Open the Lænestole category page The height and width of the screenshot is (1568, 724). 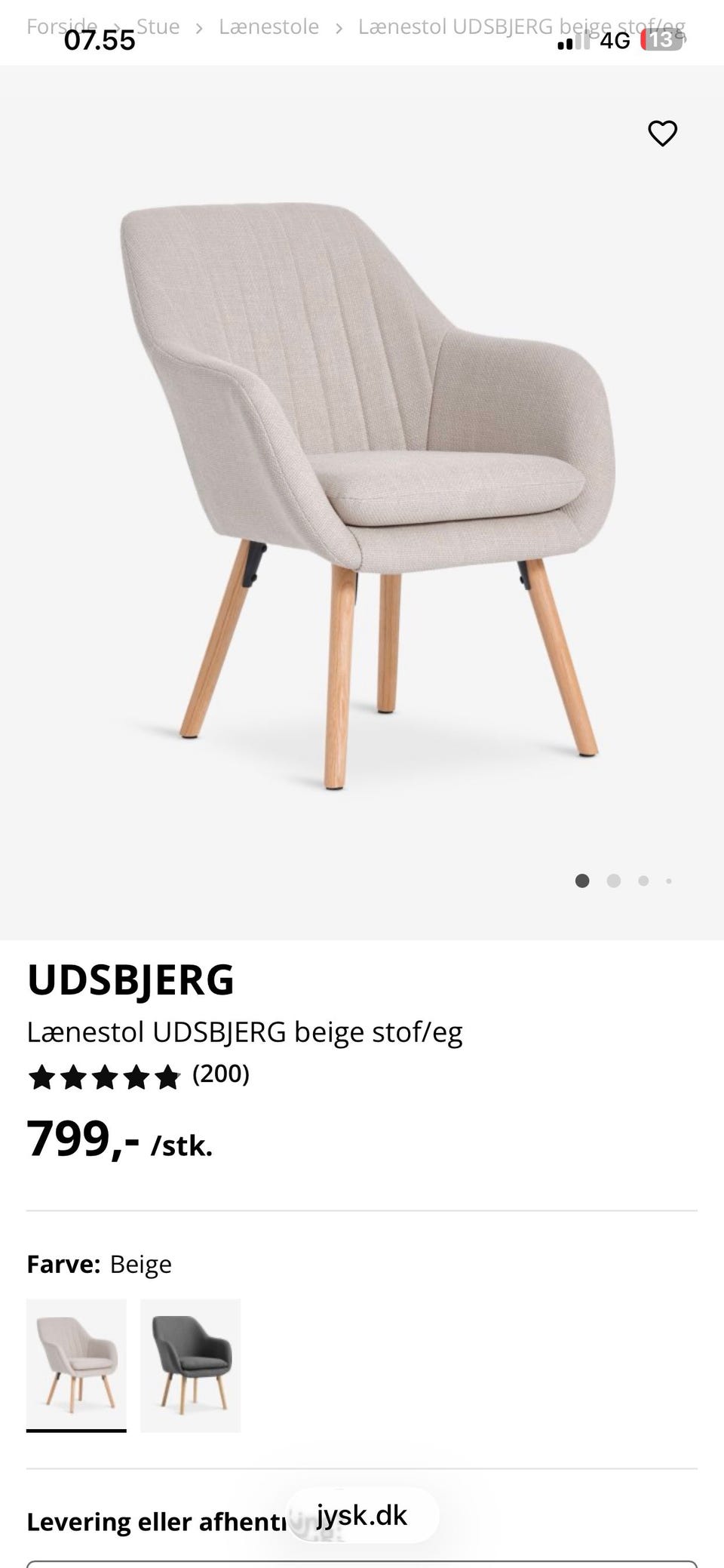point(268,26)
